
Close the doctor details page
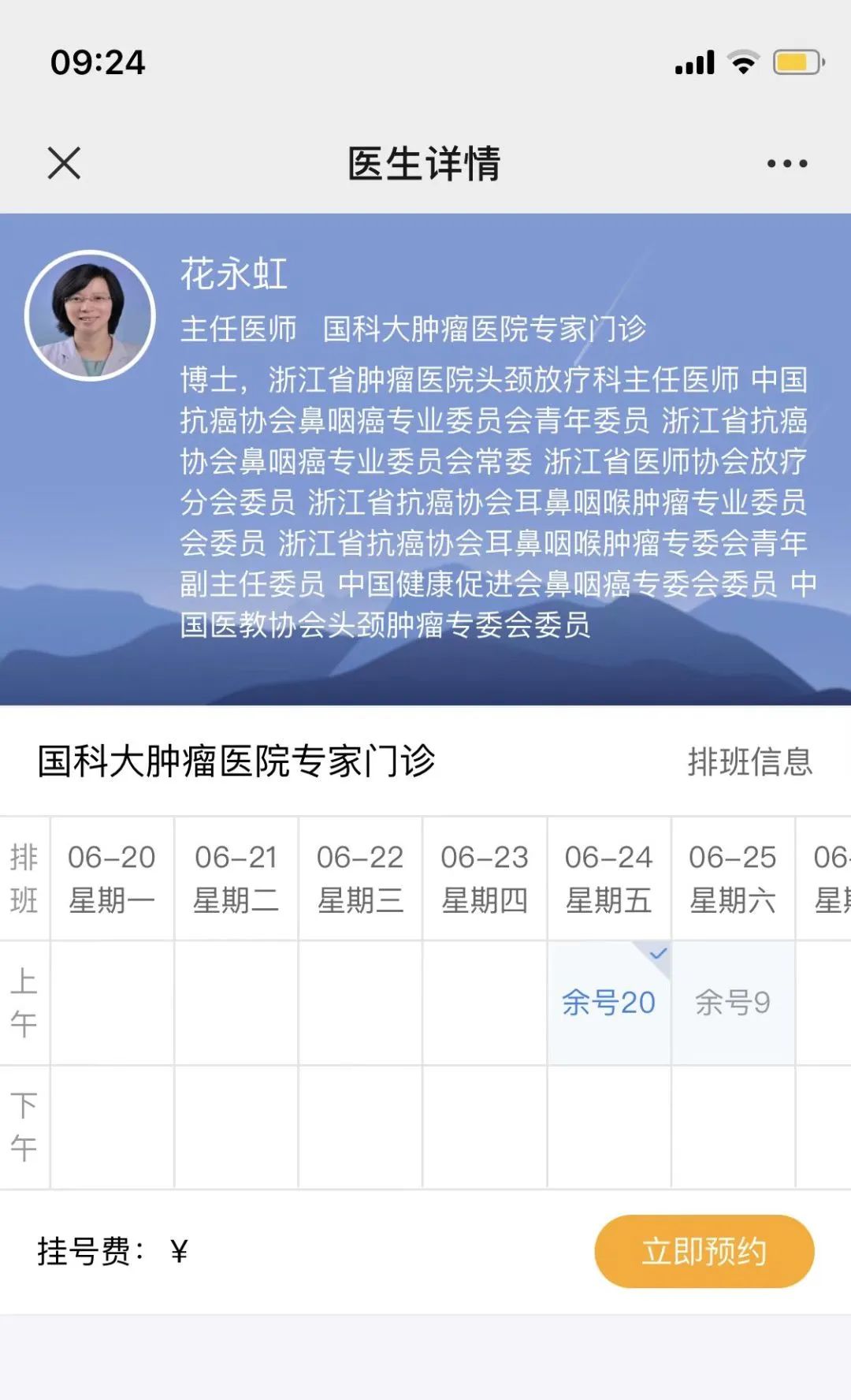64,163
